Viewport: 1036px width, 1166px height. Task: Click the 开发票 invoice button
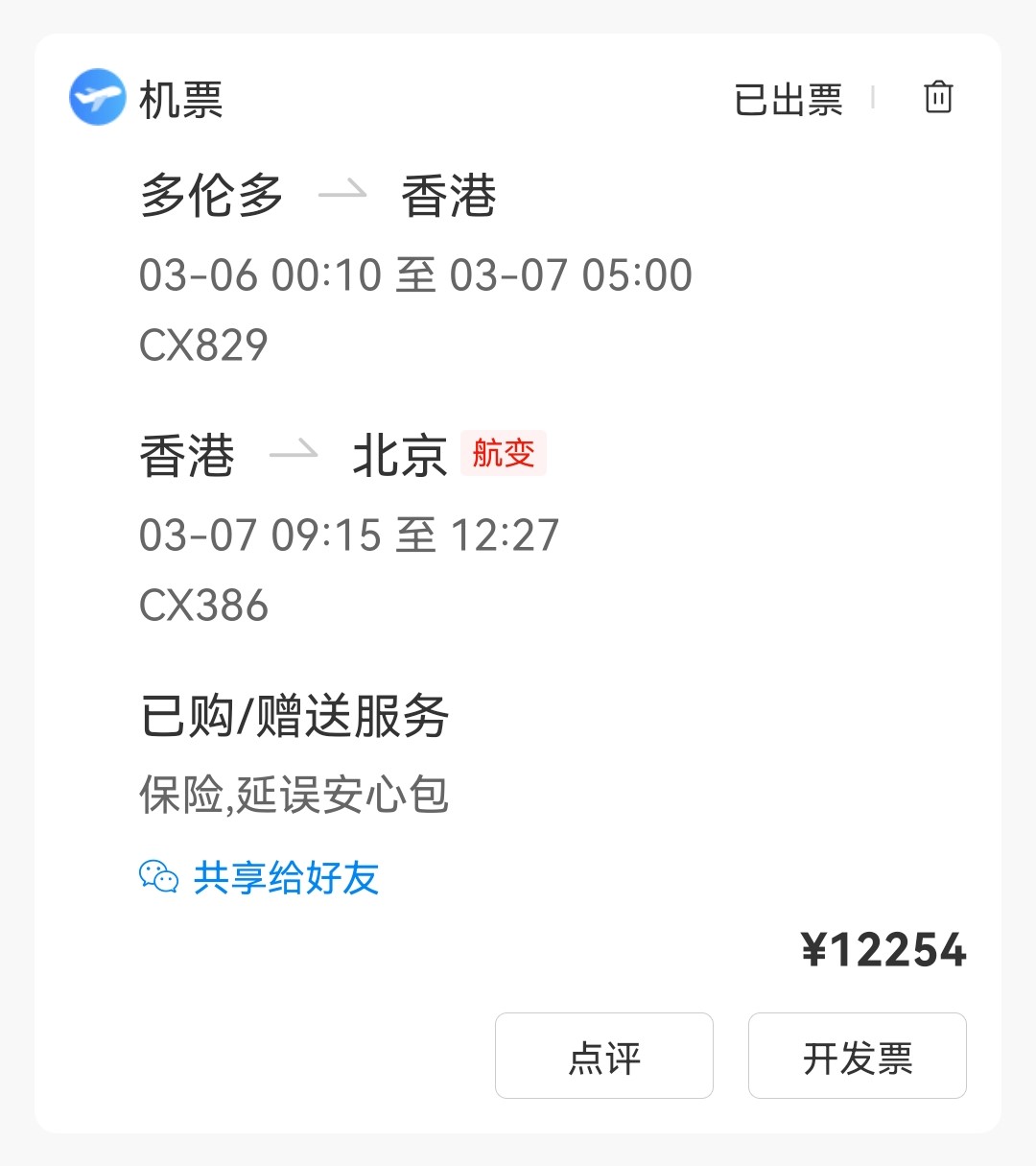[857, 1056]
